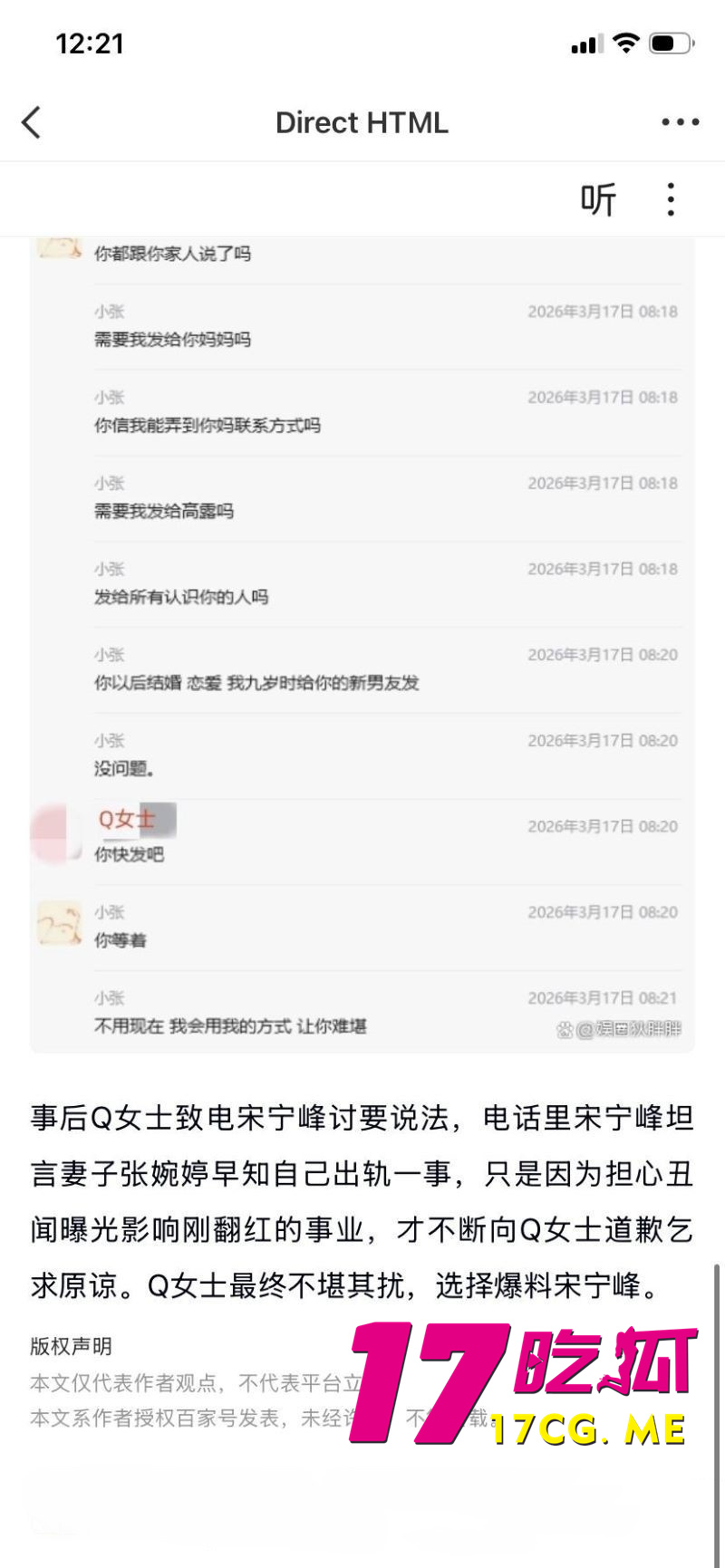
Task: Select the Direct HTML title in the header
Action: [x=362, y=122]
